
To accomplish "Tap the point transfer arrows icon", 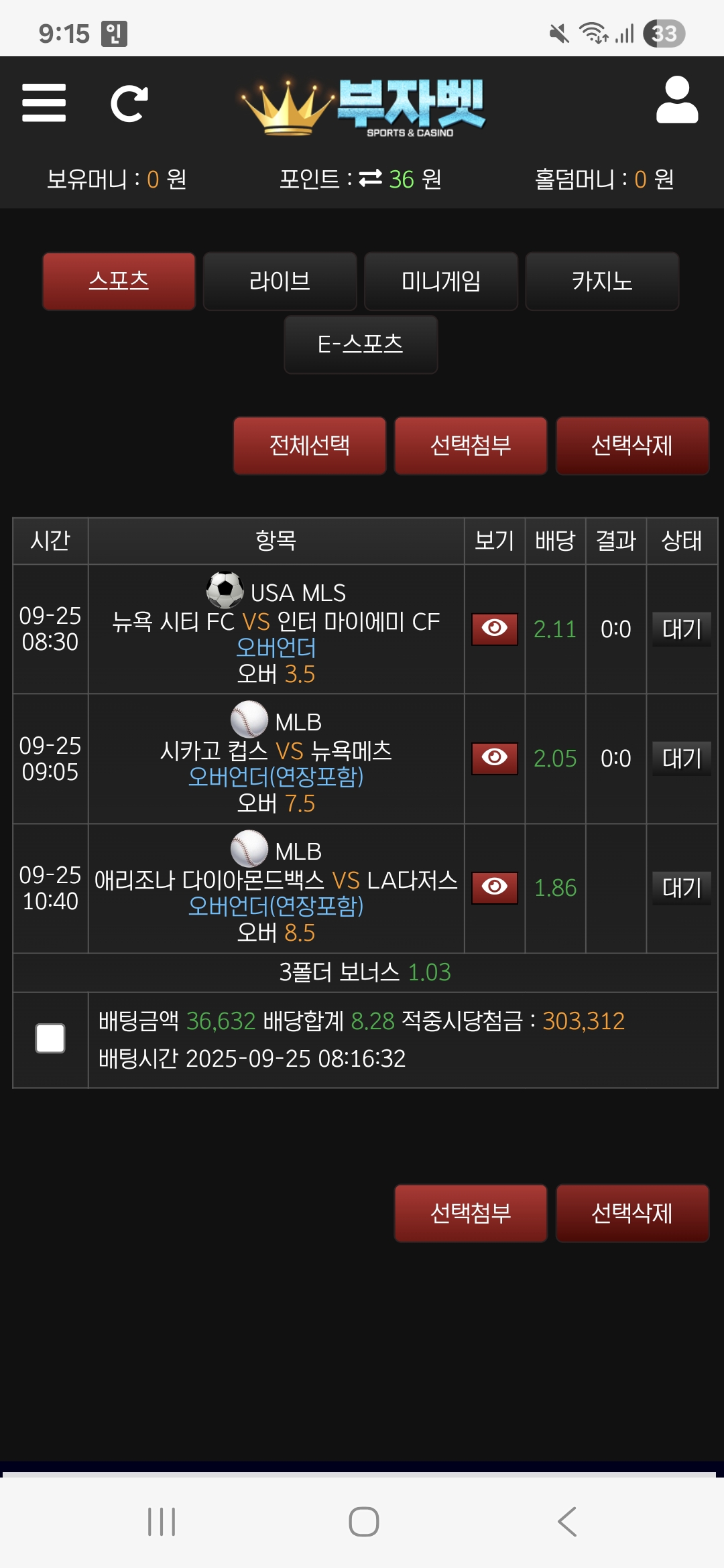I will coord(371,178).
